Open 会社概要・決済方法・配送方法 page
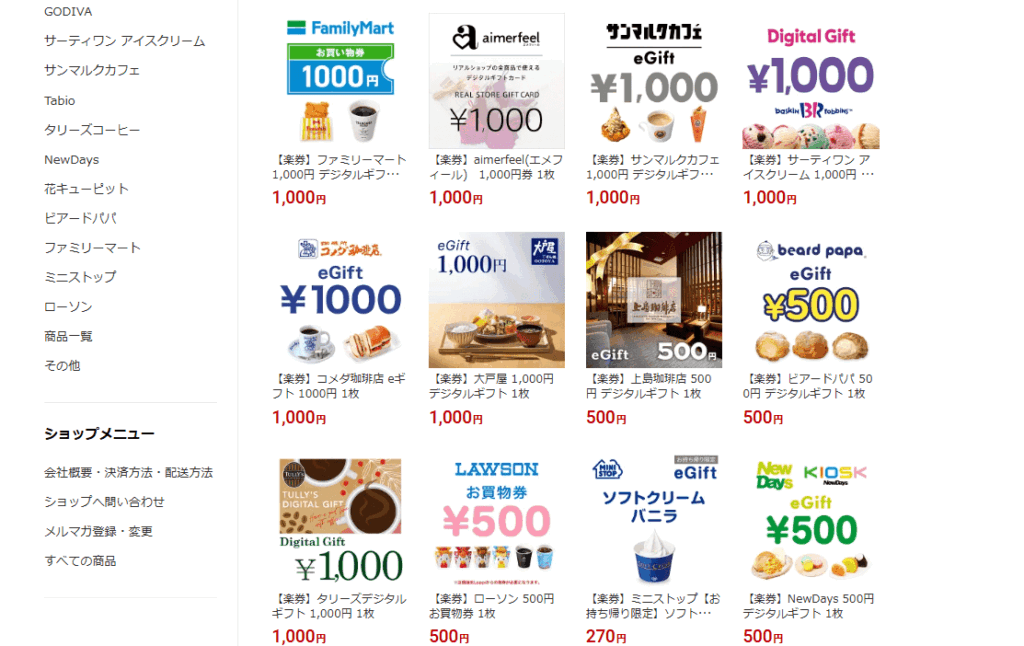This screenshot has height=646, width=1024. pos(128,472)
